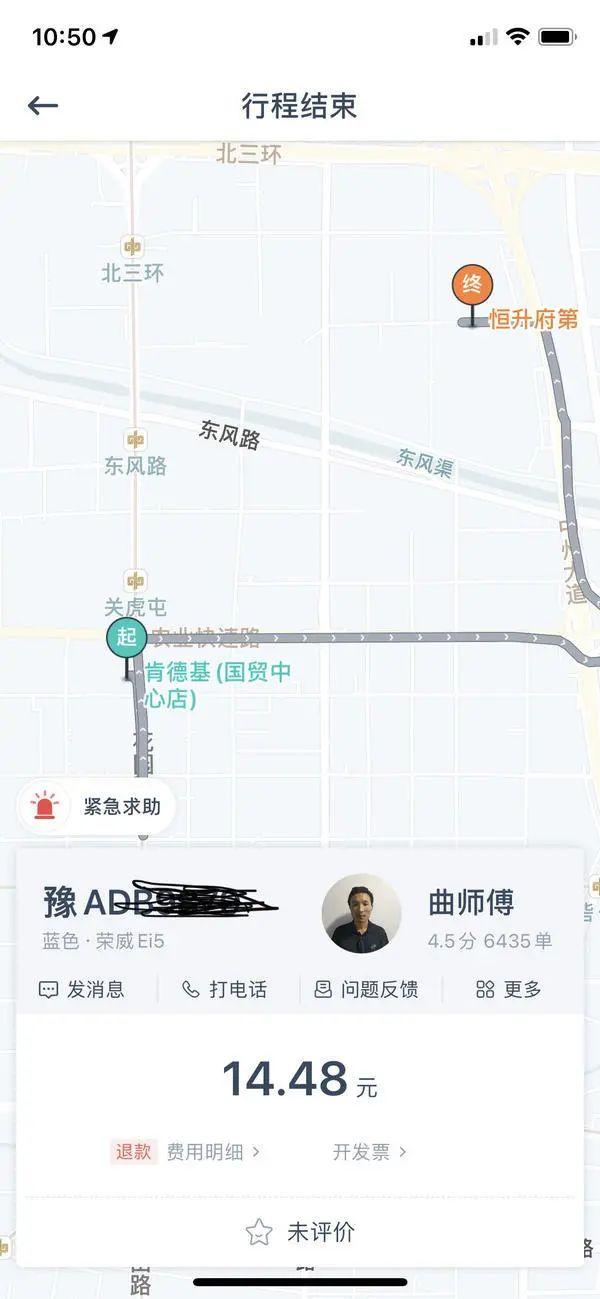Send a message via 发消息
Viewport: 600px width, 1299px height.
pyautogui.click(x=82, y=989)
